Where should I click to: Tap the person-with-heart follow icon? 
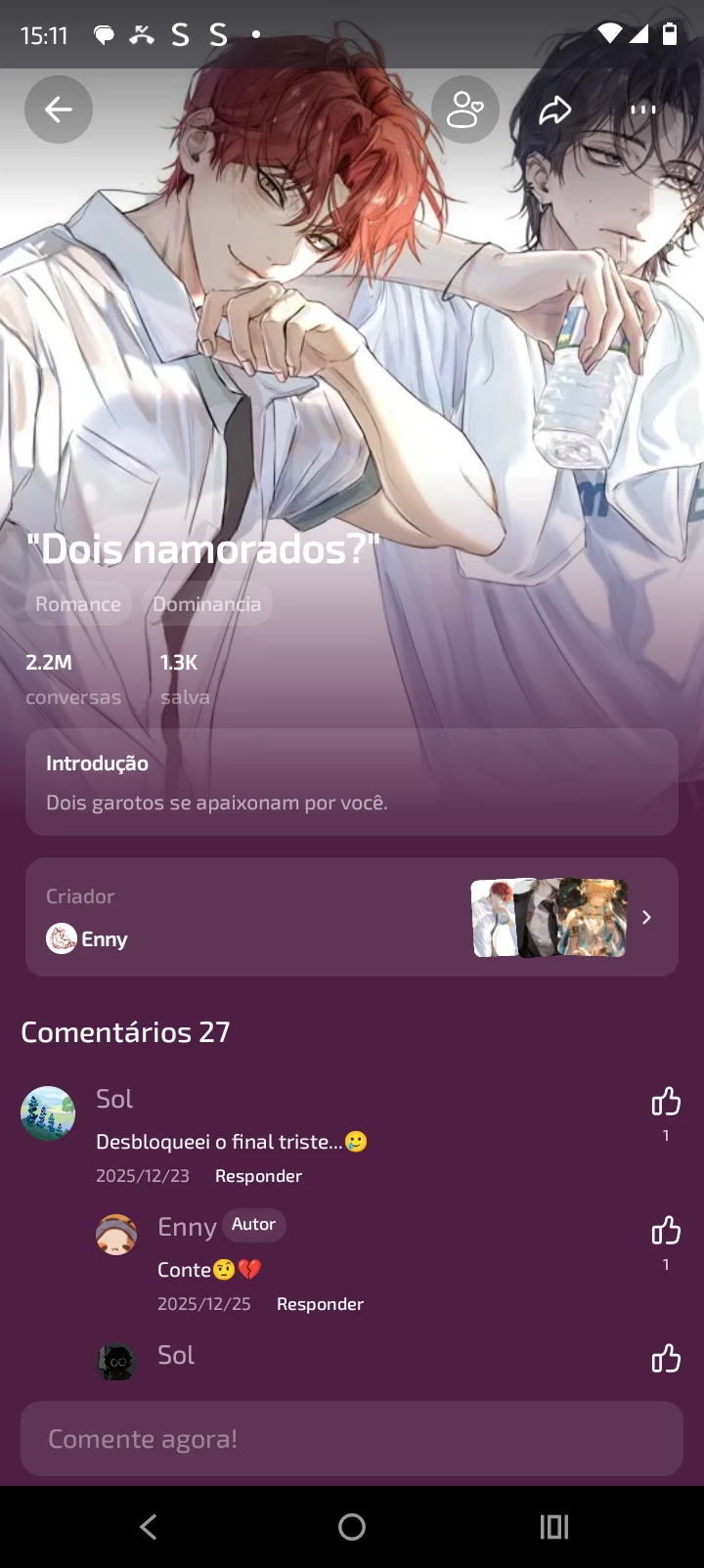[465, 109]
